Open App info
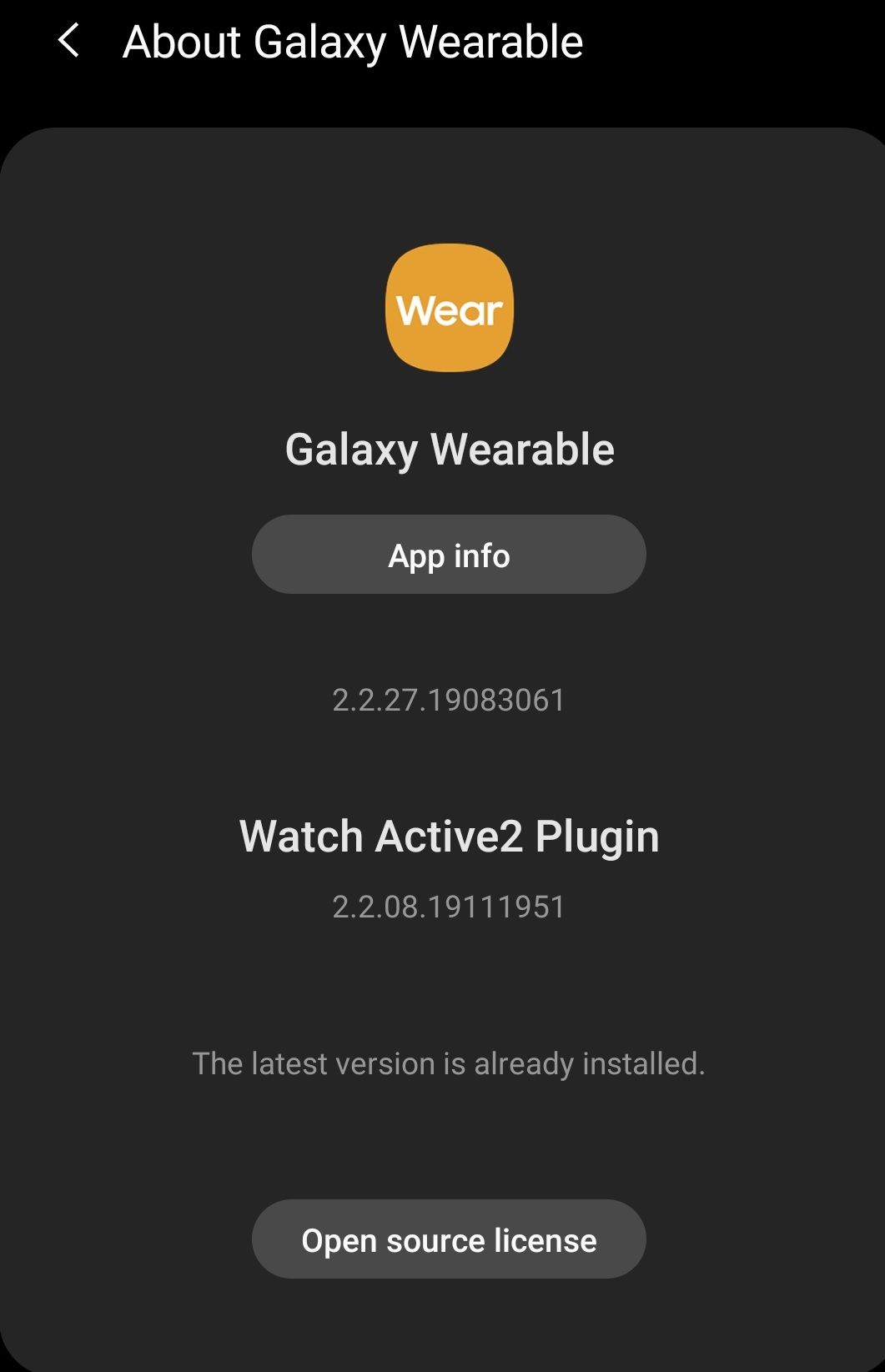 (x=449, y=555)
